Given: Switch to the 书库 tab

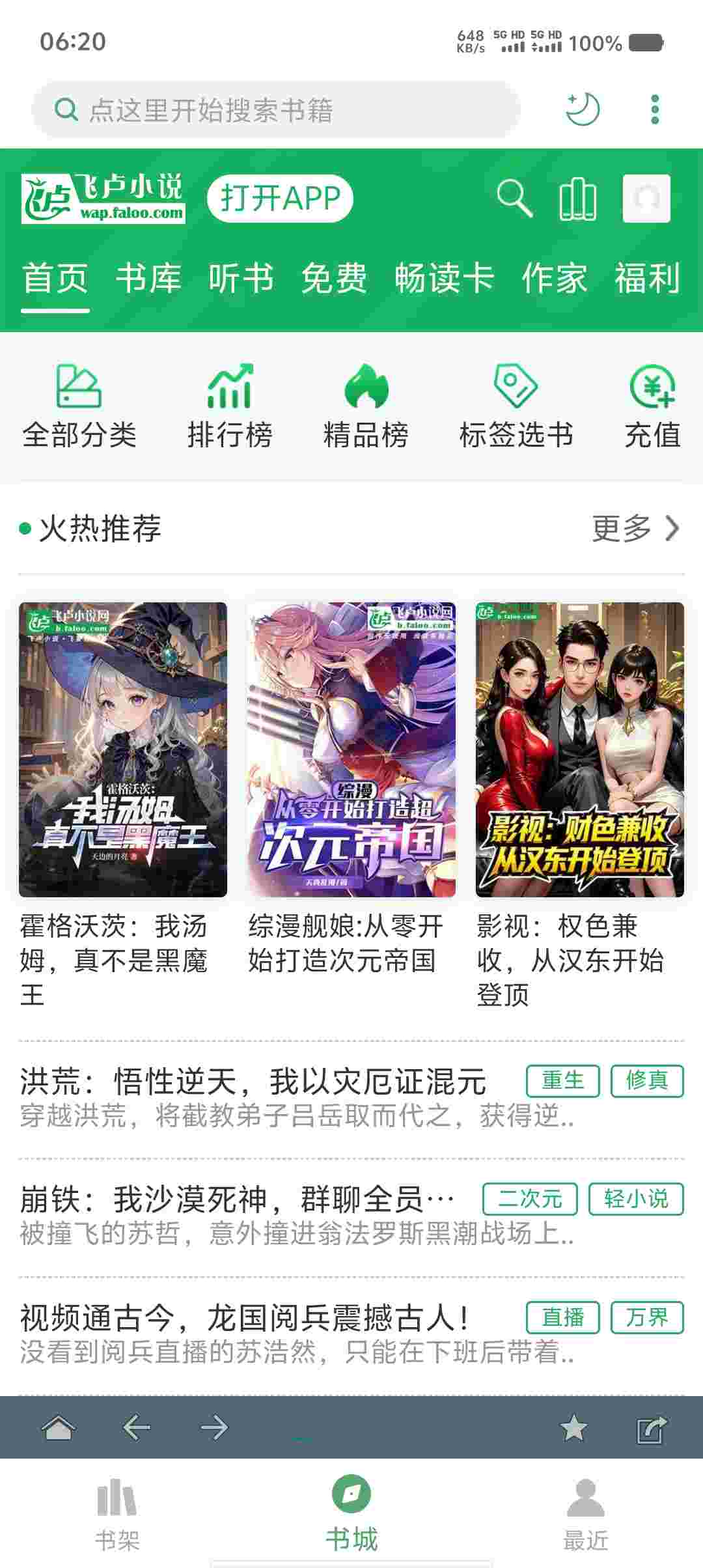Looking at the screenshot, I should [x=148, y=279].
